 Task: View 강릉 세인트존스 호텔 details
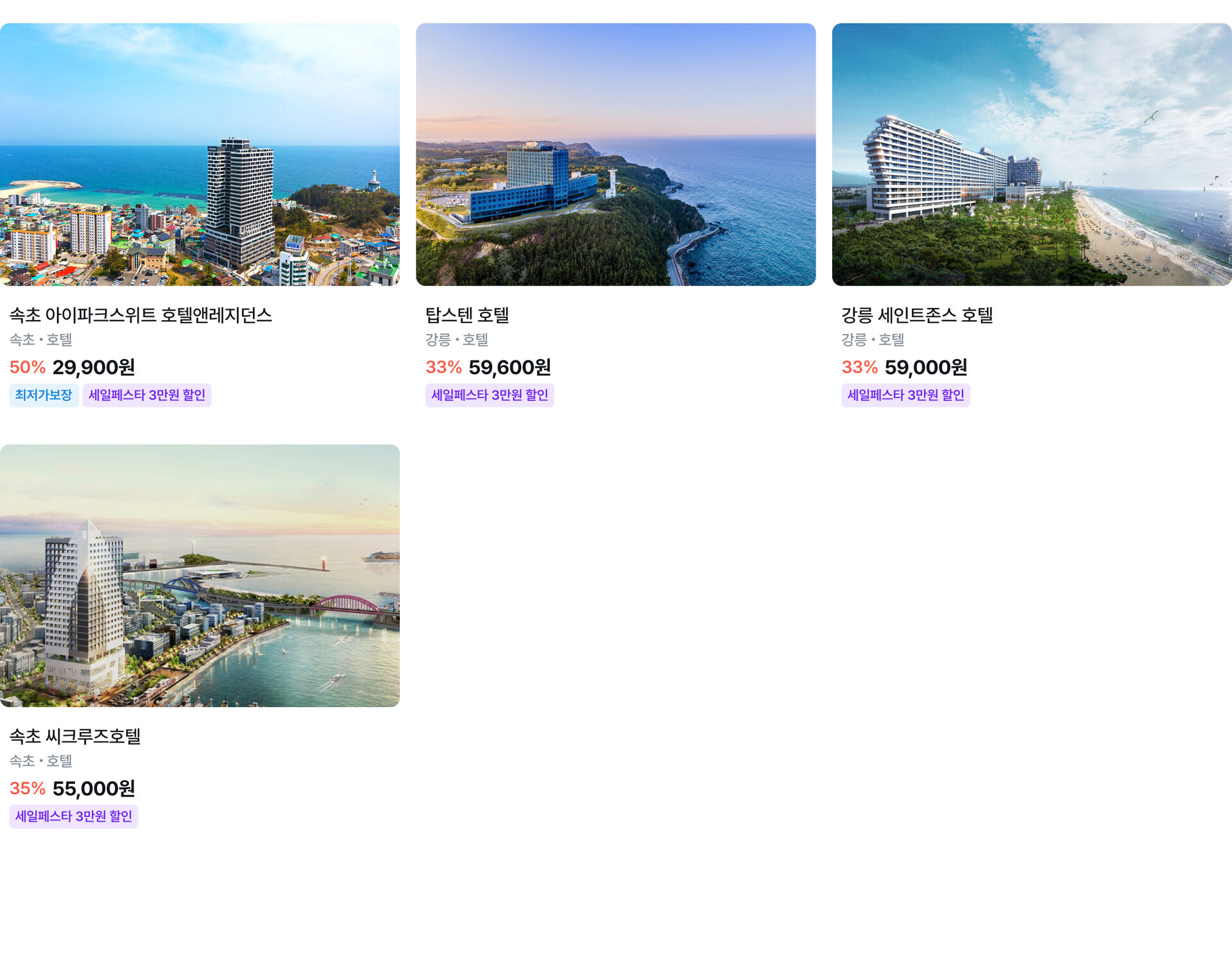pyautogui.click(x=1031, y=155)
